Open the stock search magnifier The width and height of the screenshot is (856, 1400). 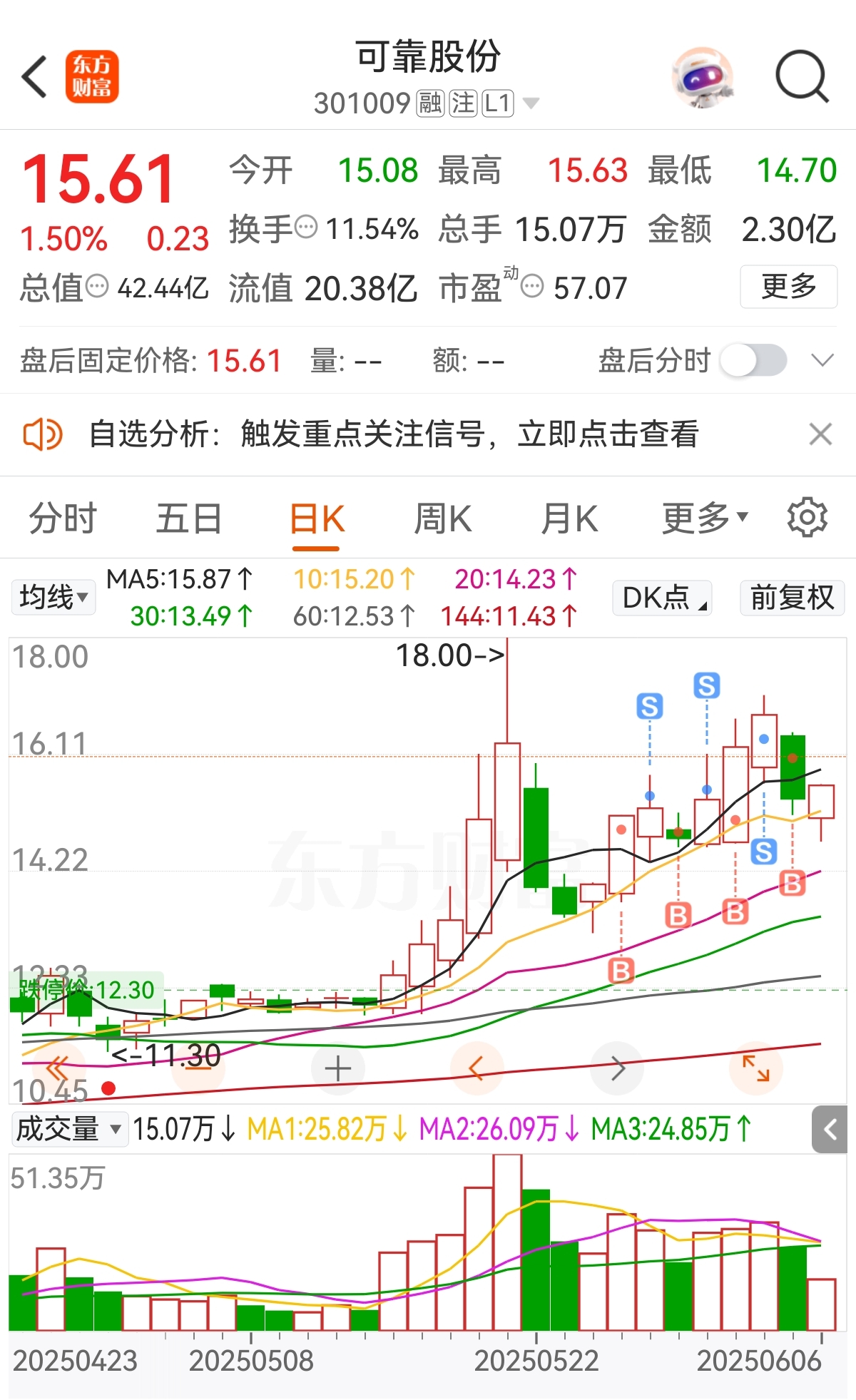click(802, 76)
